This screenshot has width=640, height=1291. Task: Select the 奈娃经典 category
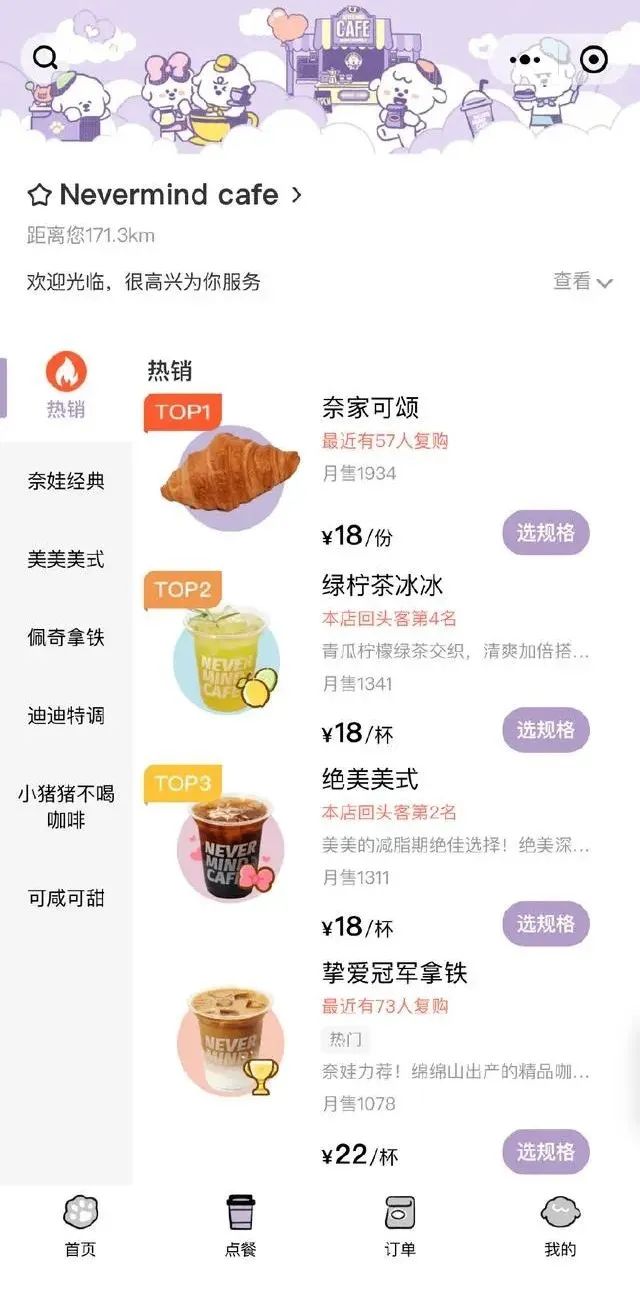pyautogui.click(x=66, y=481)
